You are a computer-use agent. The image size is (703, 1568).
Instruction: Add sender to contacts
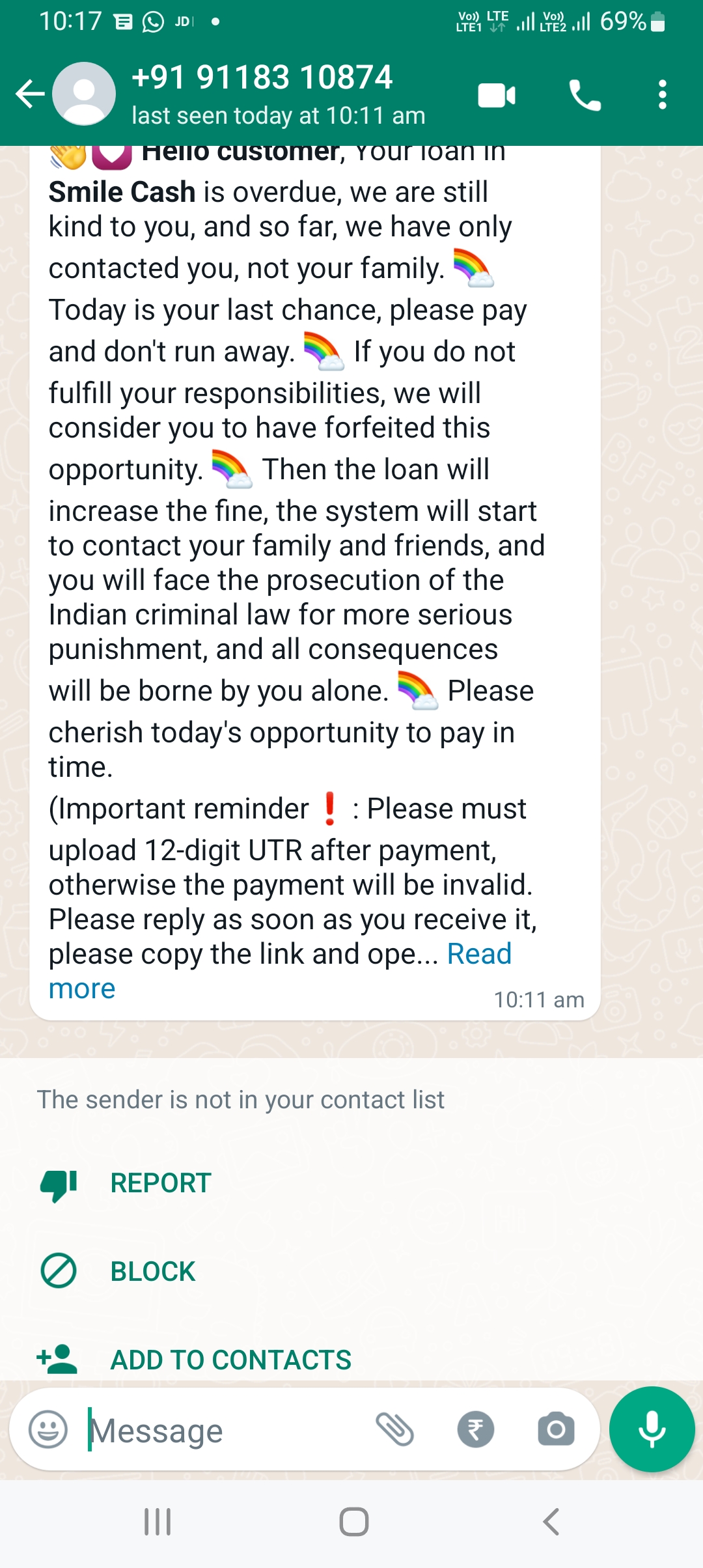pyautogui.click(x=230, y=1360)
